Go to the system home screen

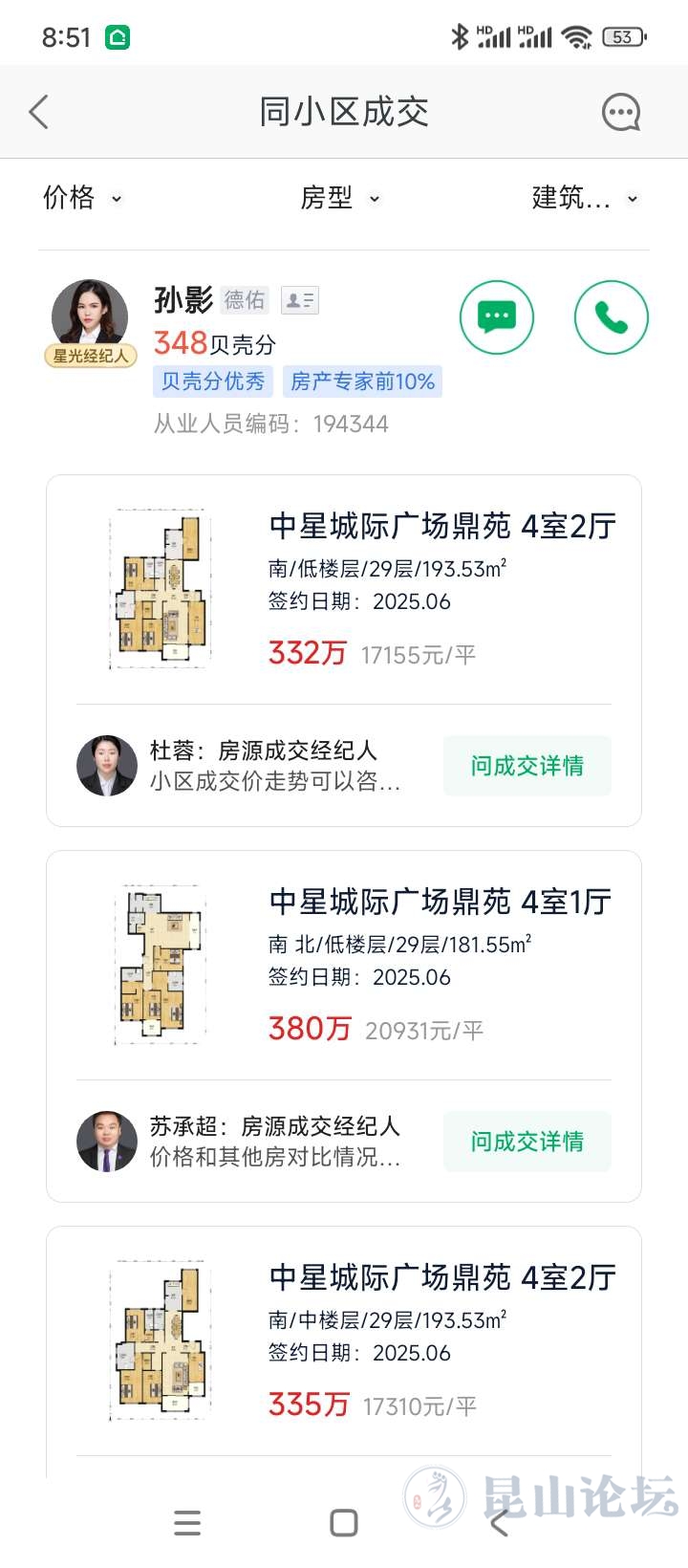click(x=344, y=1523)
